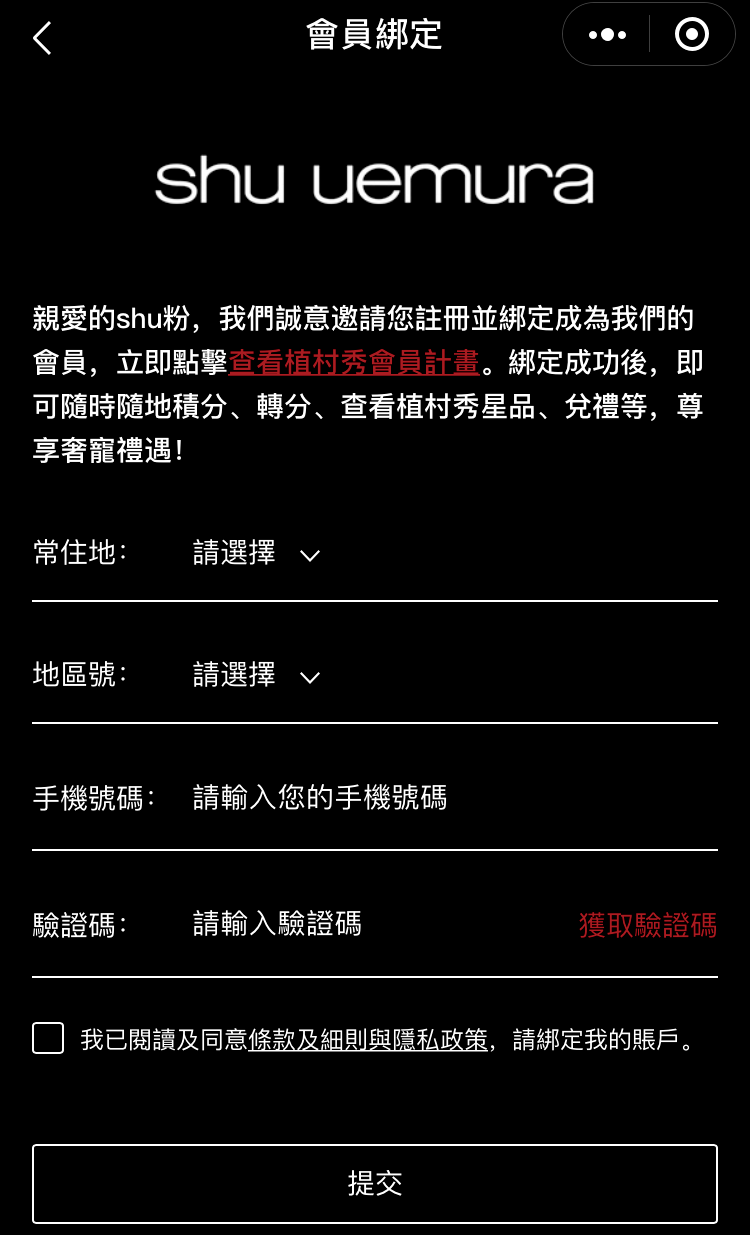This screenshot has height=1235, width=750.
Task: Expand the 常住地 dropdown
Action: tap(256, 553)
